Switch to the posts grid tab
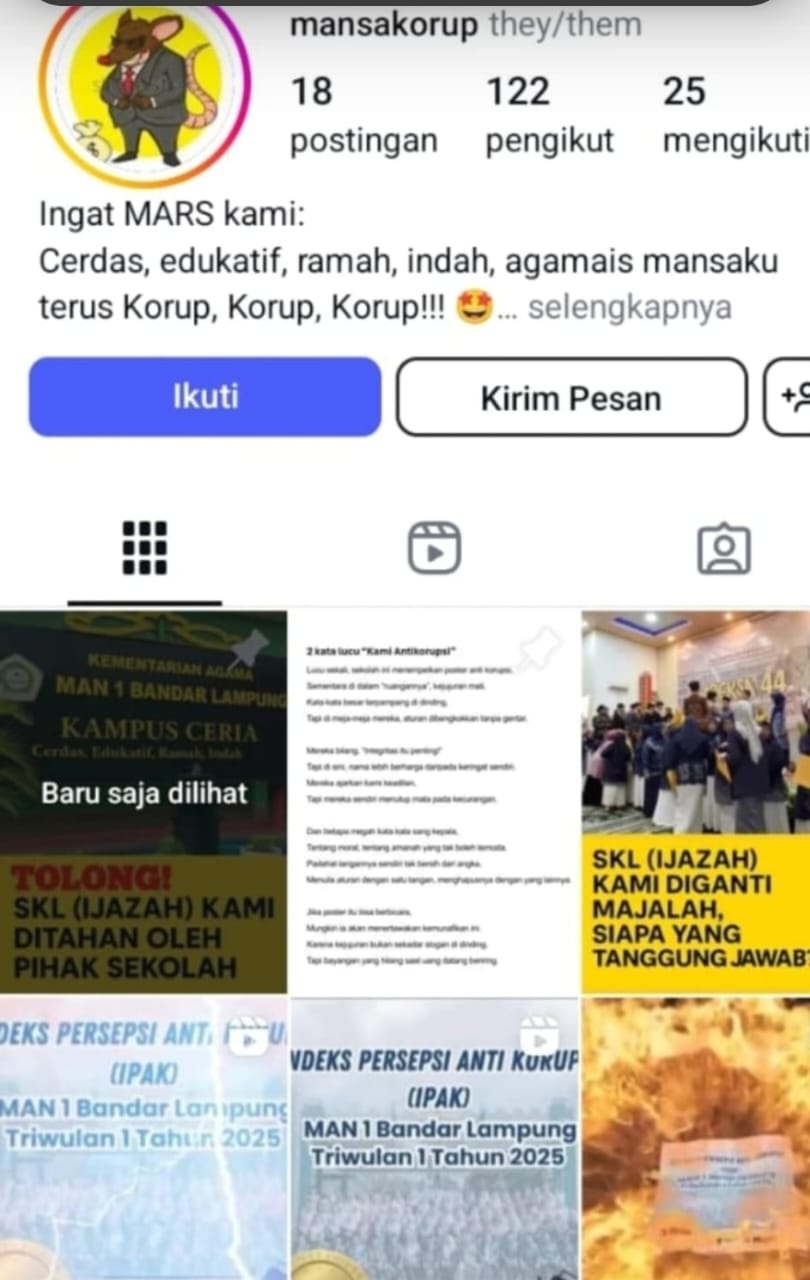810x1280 pixels. coord(144,548)
